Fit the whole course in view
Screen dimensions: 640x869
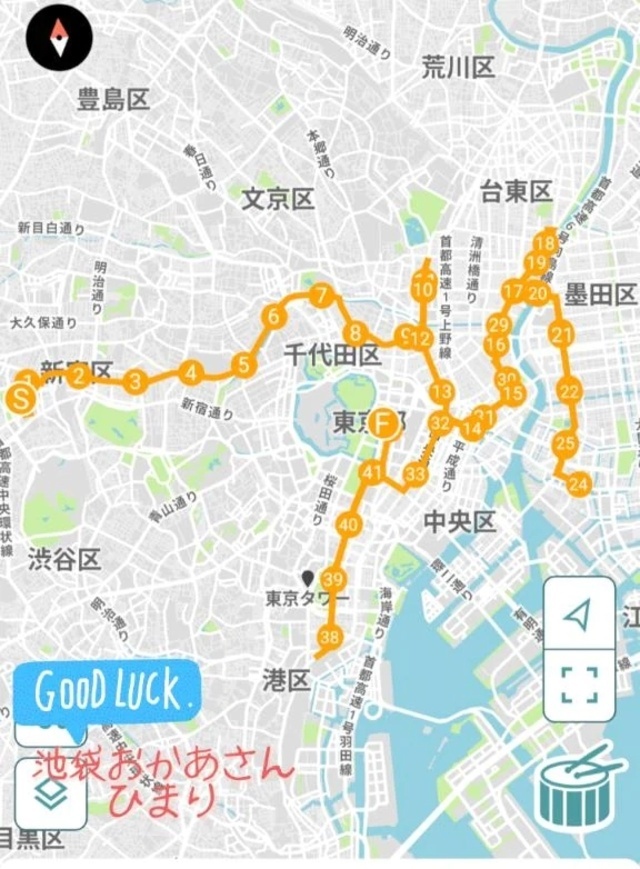pos(579,684)
